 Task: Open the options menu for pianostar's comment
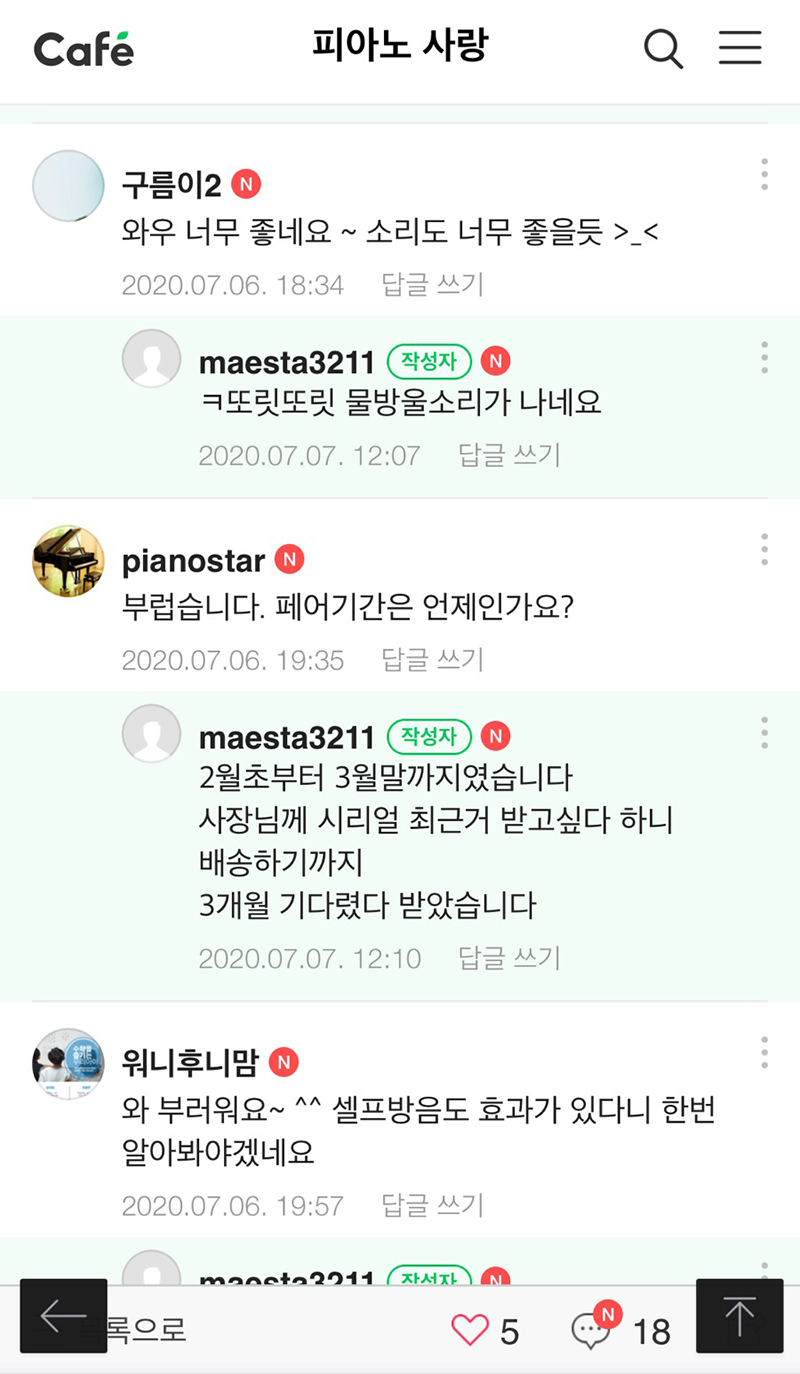coord(764,550)
